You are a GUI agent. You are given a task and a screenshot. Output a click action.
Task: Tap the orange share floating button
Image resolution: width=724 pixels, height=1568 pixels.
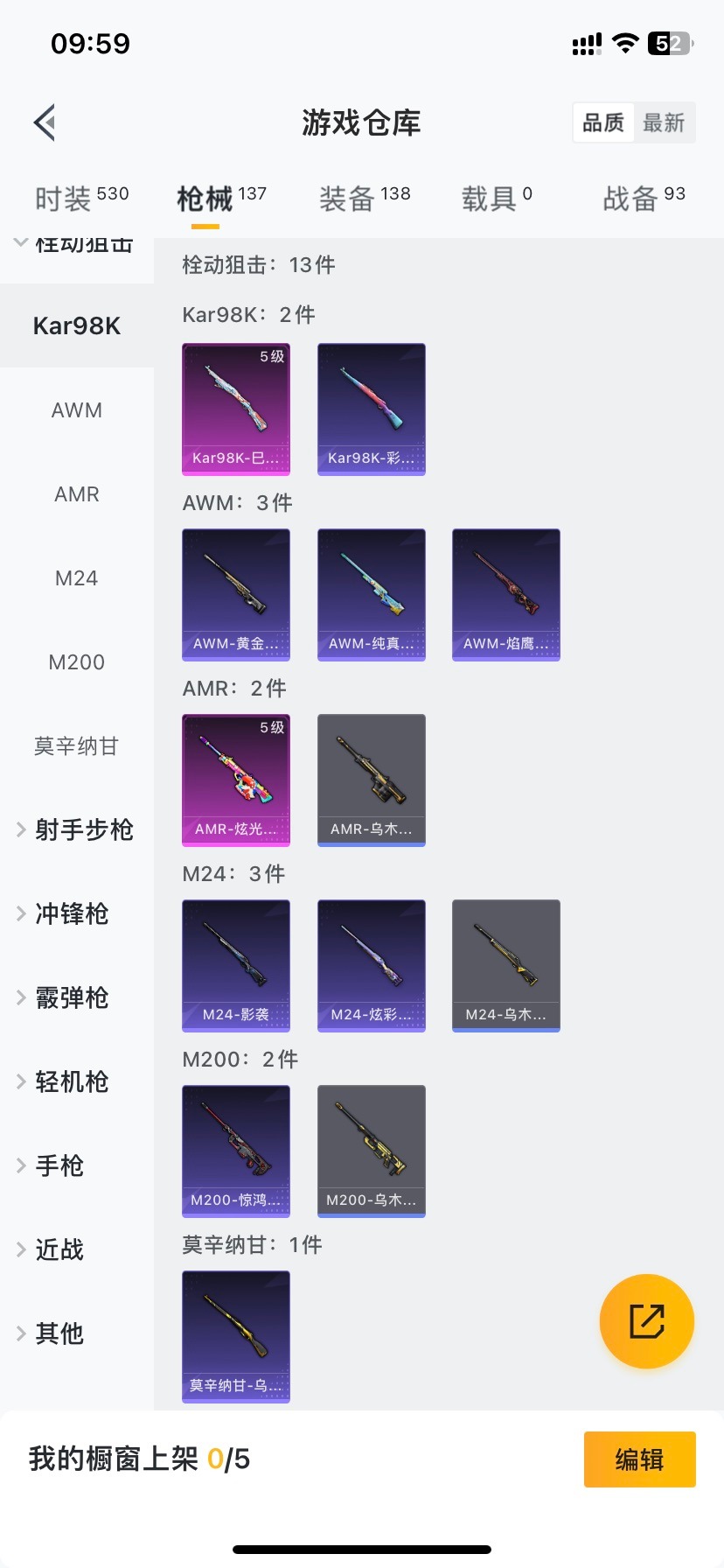(646, 1321)
